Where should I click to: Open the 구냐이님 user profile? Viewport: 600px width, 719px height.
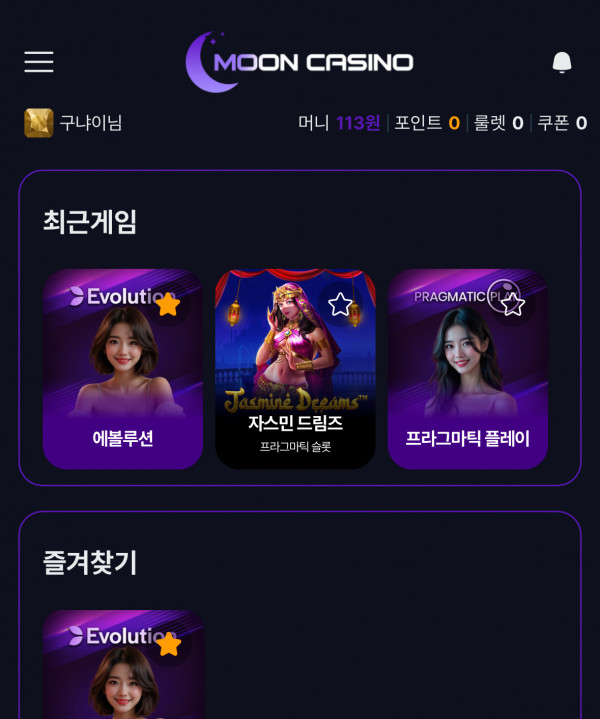point(74,123)
